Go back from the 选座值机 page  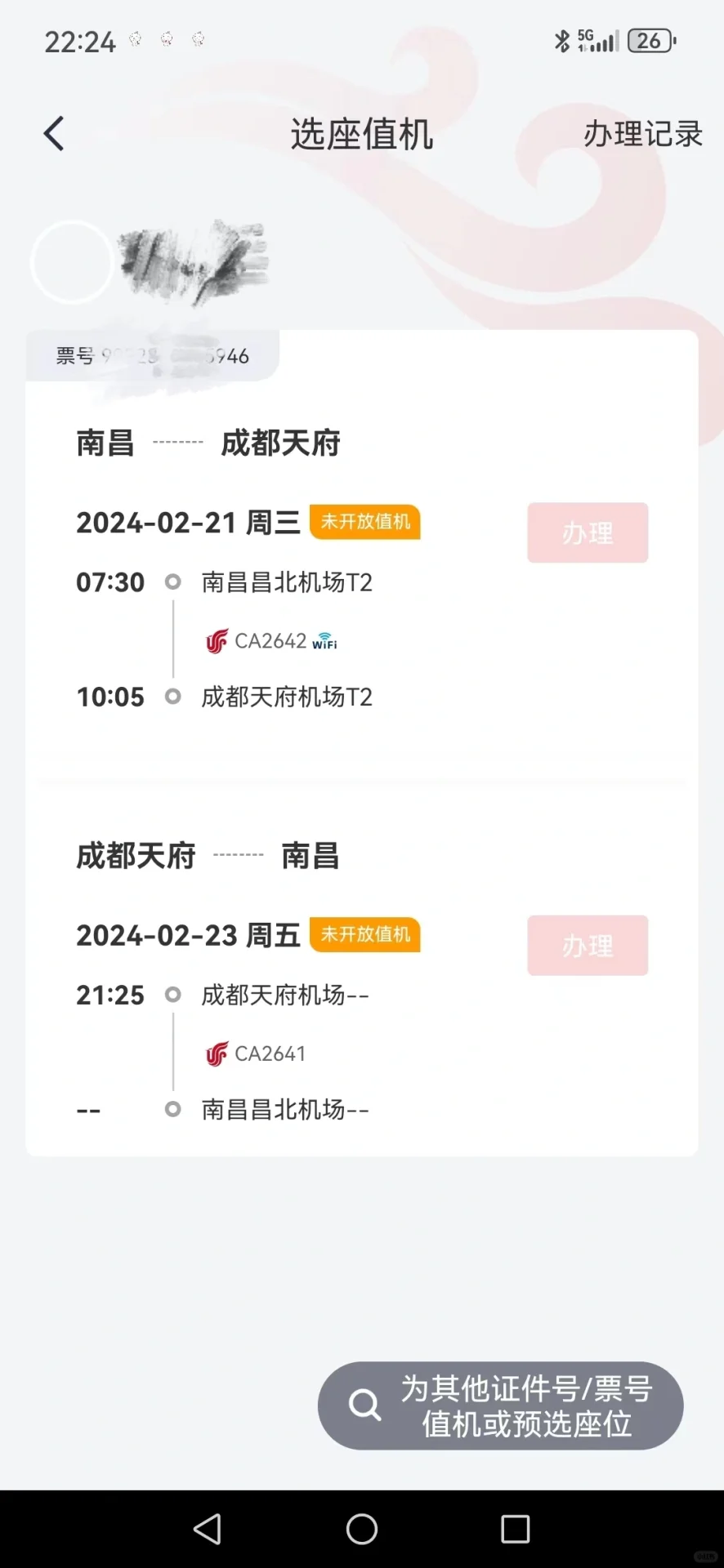tap(54, 134)
